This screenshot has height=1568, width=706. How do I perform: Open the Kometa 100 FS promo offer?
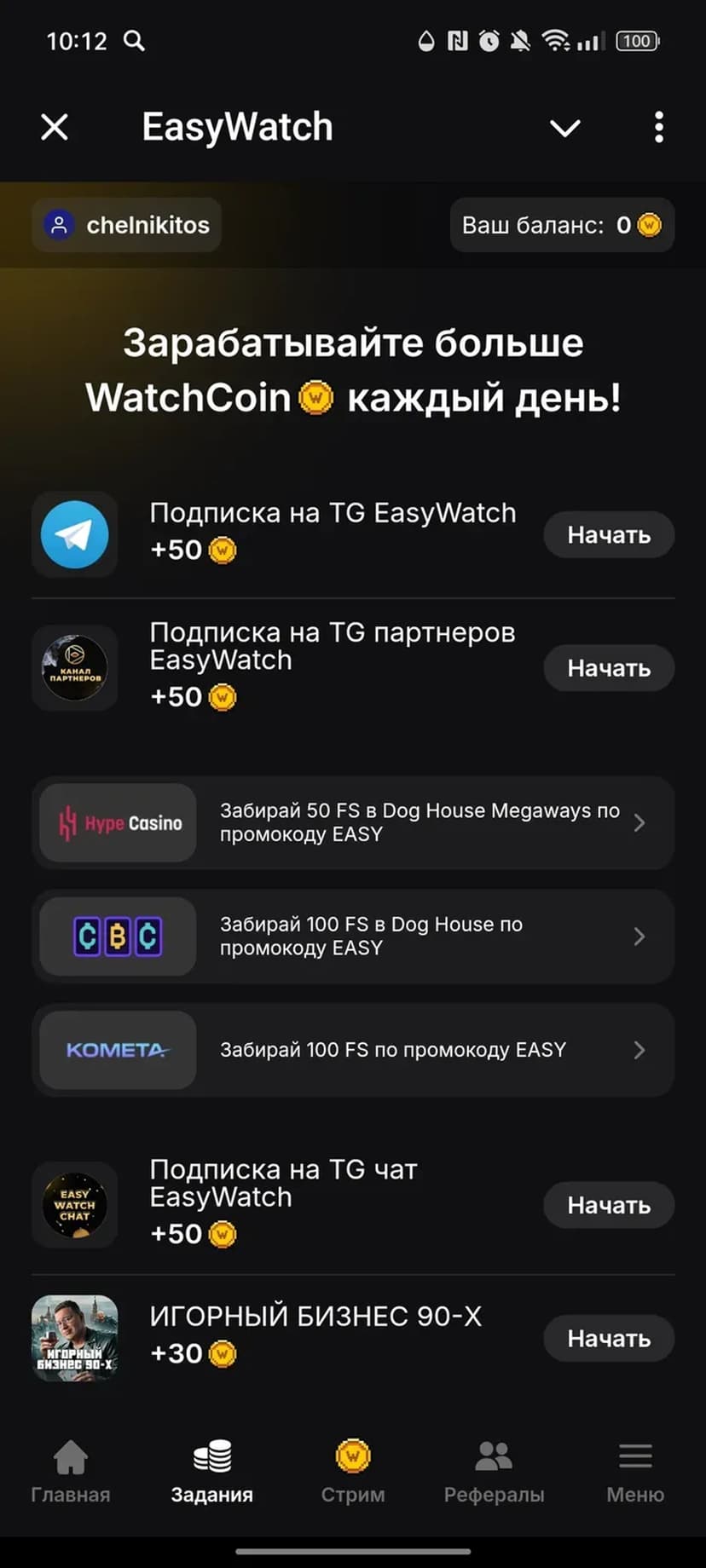click(x=353, y=1050)
